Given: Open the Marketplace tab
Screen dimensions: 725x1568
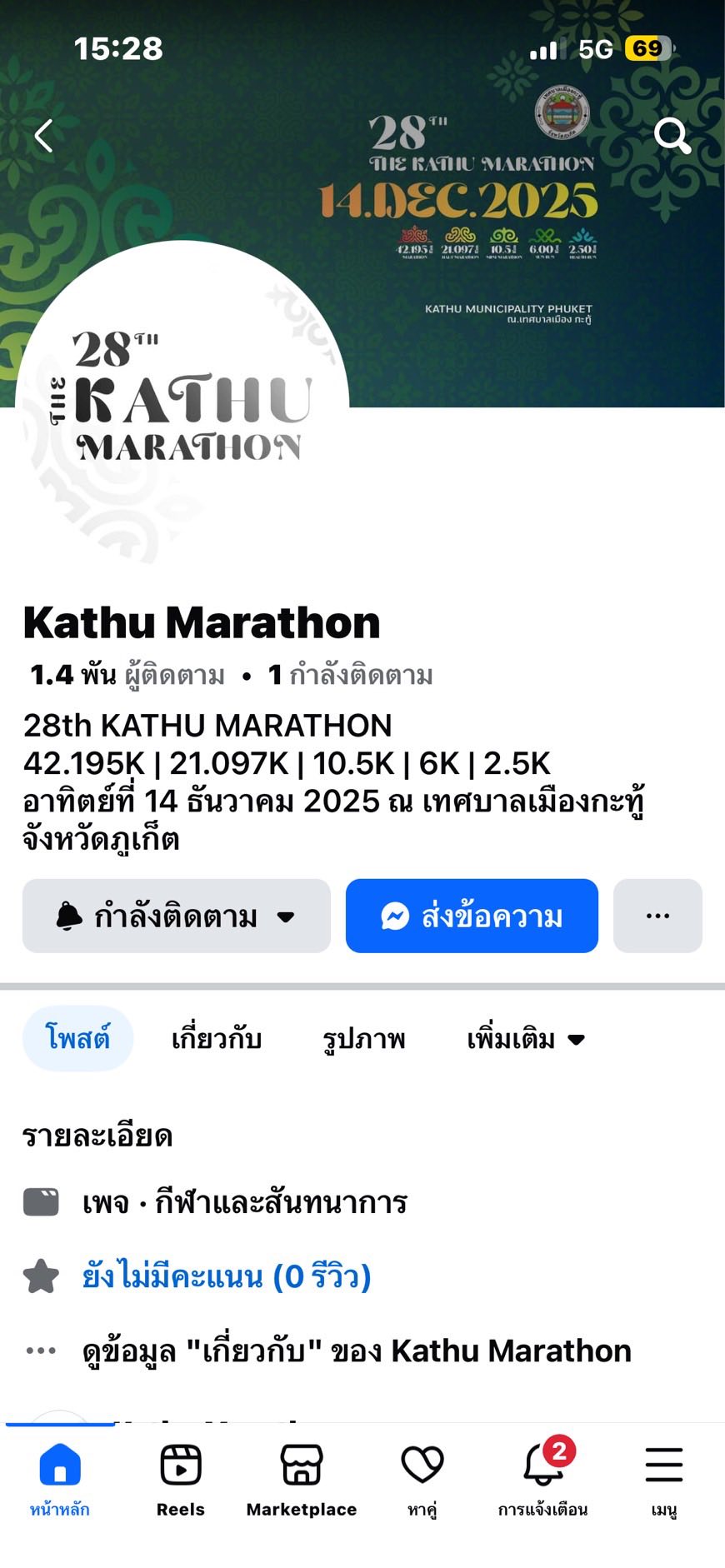Looking at the screenshot, I should pyautogui.click(x=302, y=1481).
